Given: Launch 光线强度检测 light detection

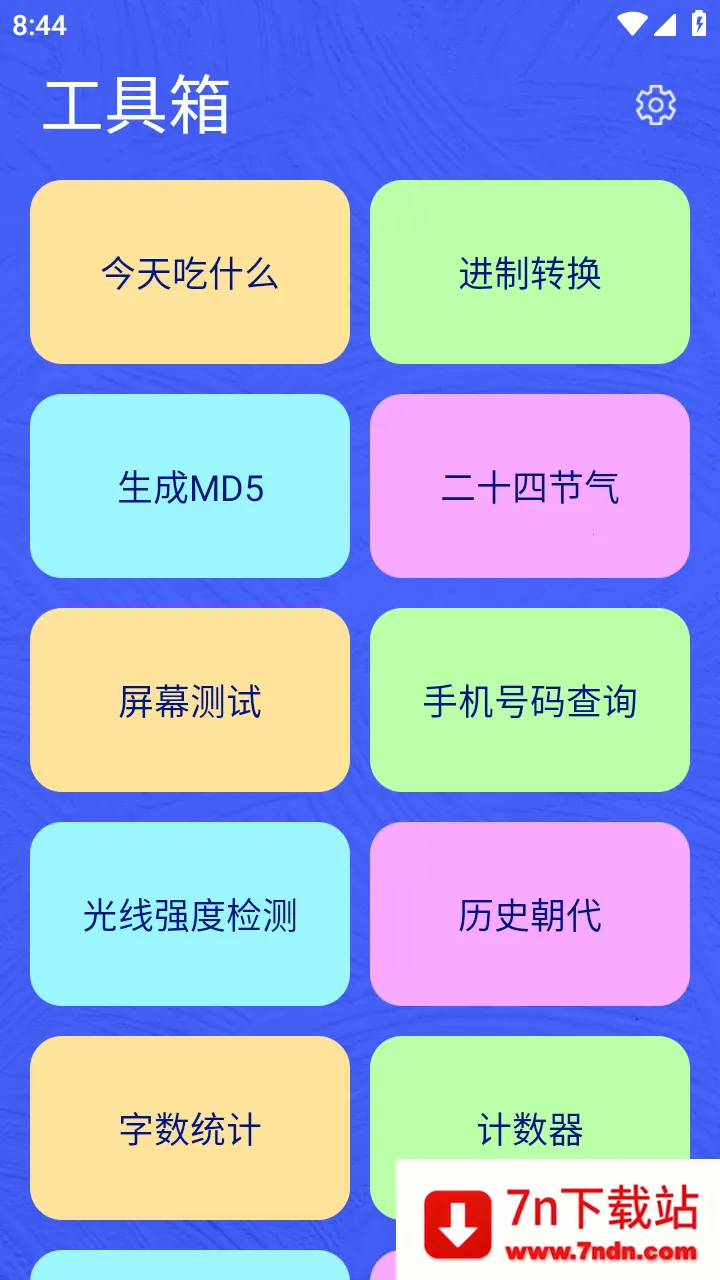Looking at the screenshot, I should point(190,914).
